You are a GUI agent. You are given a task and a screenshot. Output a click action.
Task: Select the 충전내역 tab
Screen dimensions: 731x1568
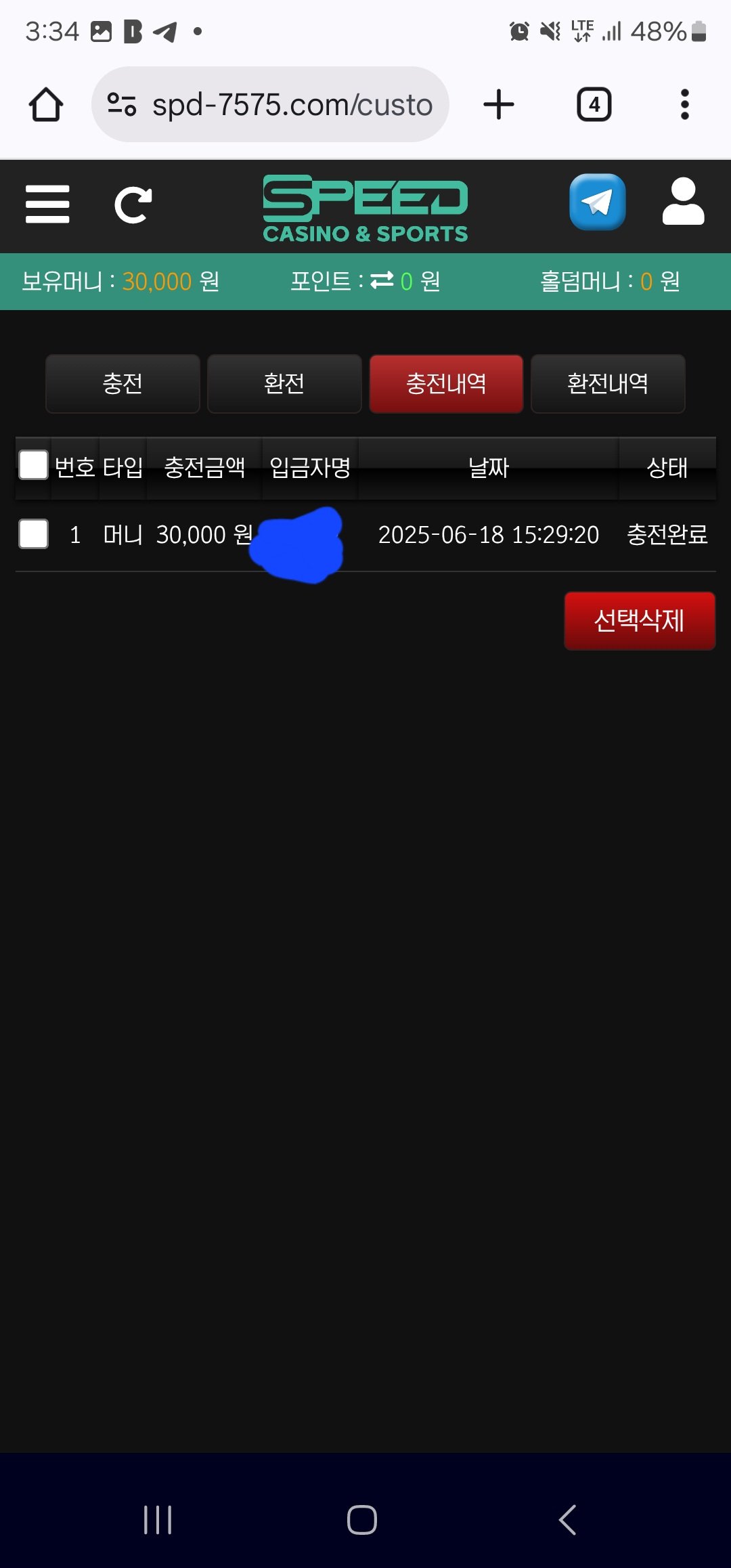pos(446,384)
